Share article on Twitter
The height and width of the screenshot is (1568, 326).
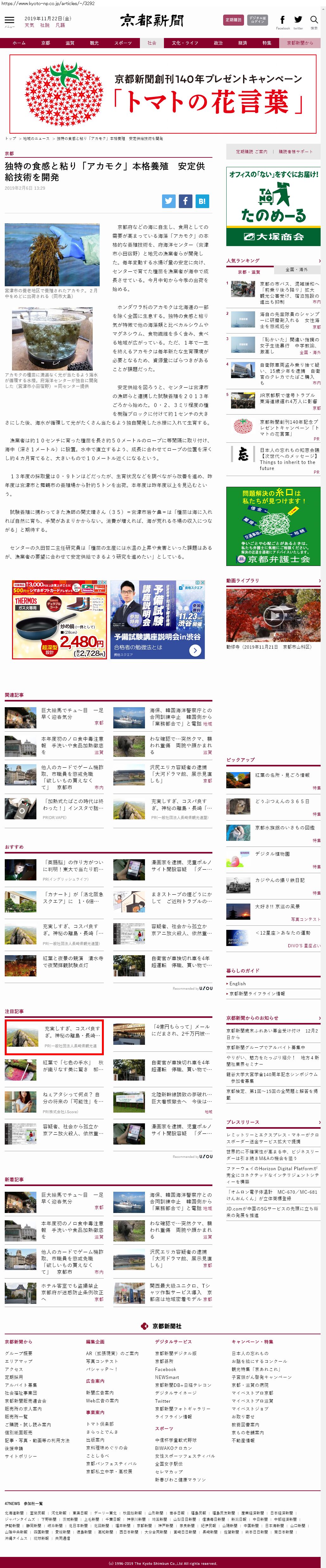tap(168, 201)
